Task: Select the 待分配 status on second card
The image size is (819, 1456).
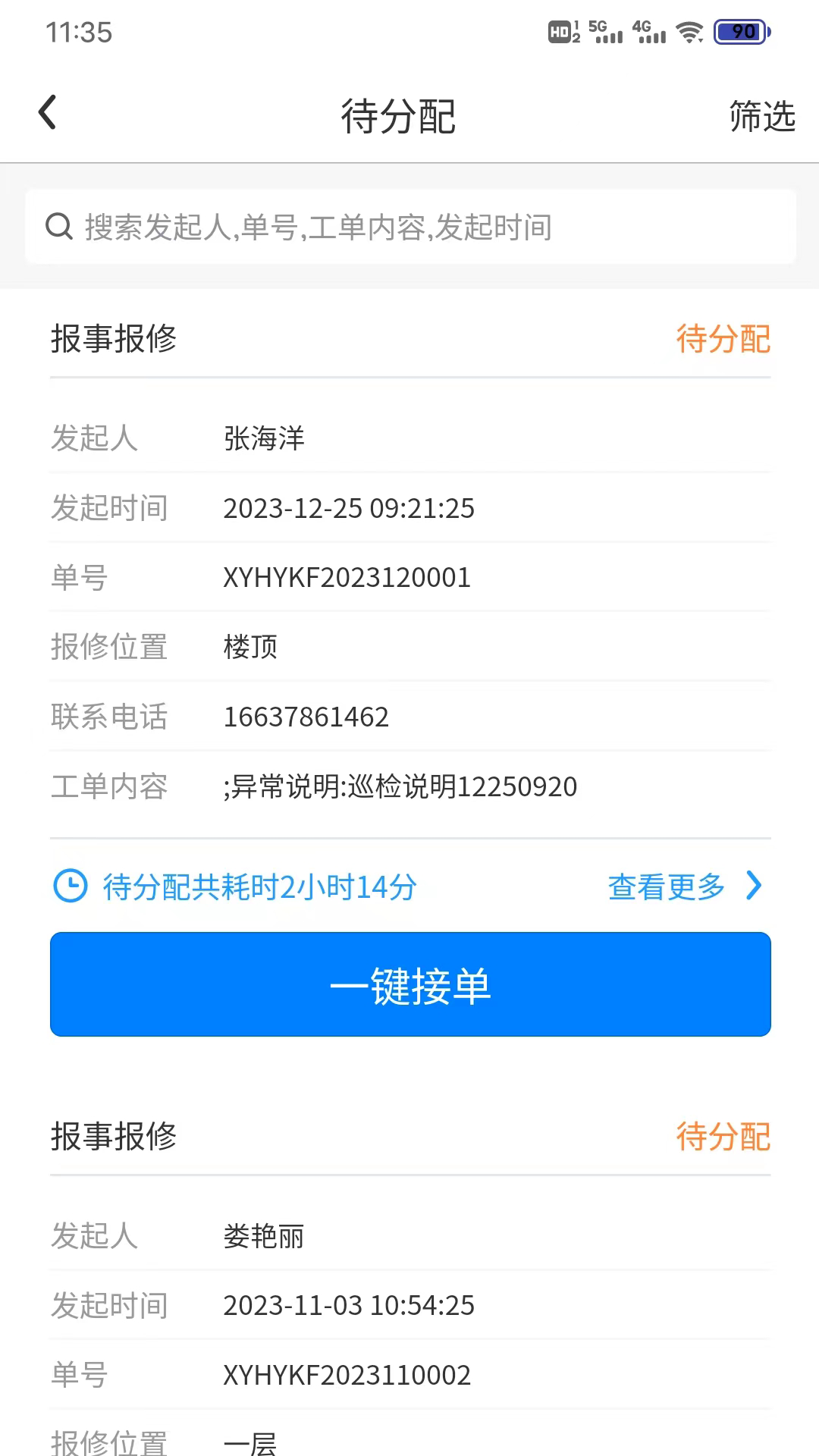Action: [x=723, y=1135]
